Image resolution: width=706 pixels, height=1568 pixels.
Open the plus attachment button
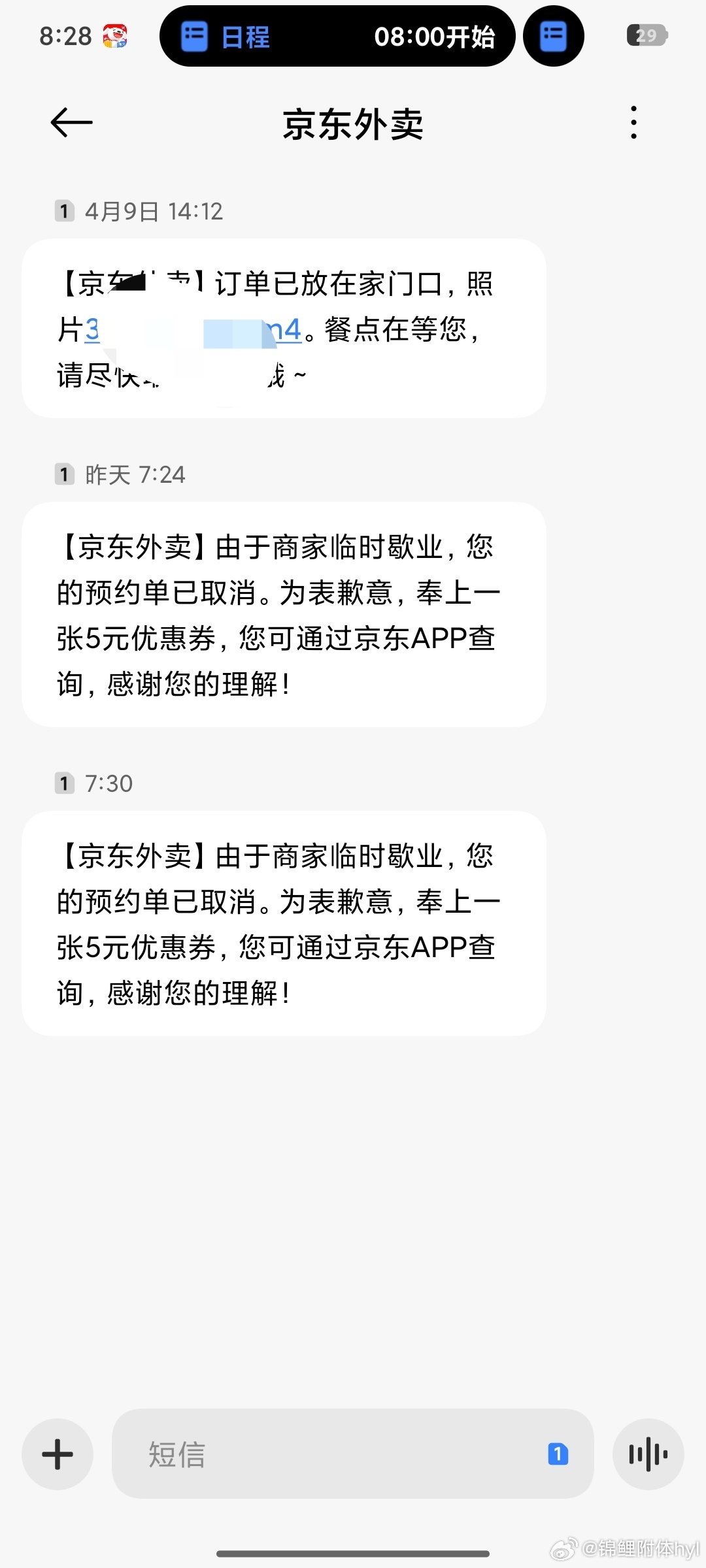pos(58,1454)
